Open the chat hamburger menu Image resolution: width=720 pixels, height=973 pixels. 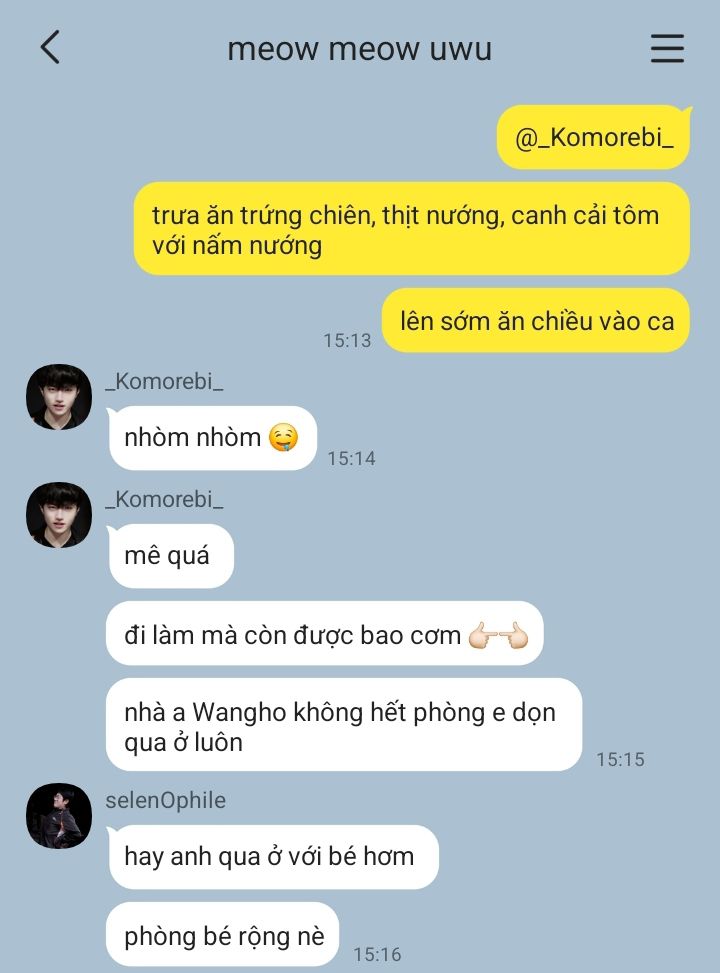tap(667, 48)
